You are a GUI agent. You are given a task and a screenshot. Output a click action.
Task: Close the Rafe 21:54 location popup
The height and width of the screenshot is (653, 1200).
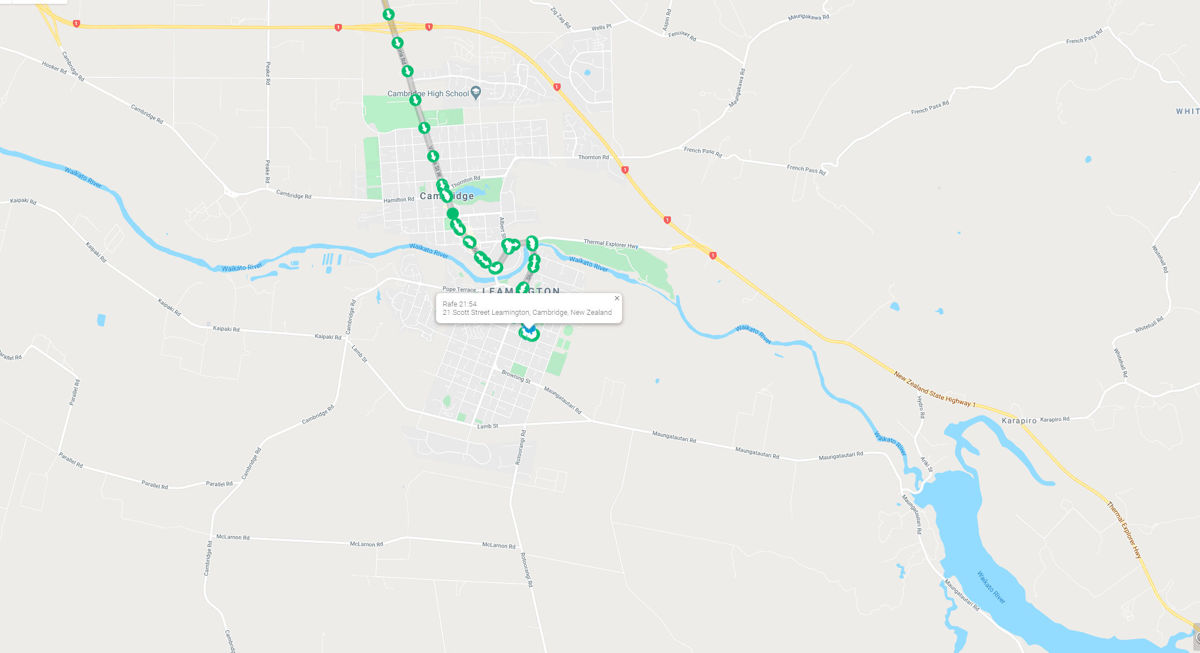(617, 298)
